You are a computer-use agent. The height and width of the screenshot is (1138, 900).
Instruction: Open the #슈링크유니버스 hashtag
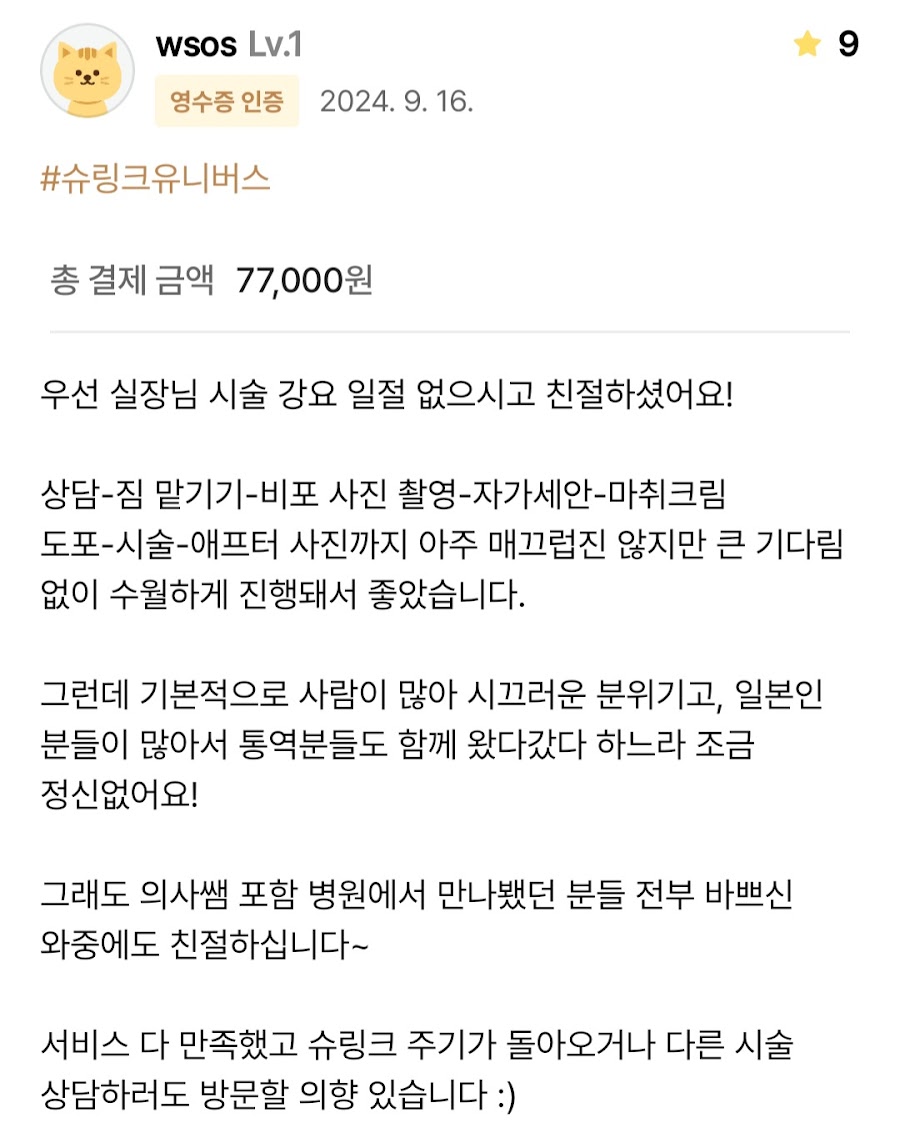click(x=155, y=179)
